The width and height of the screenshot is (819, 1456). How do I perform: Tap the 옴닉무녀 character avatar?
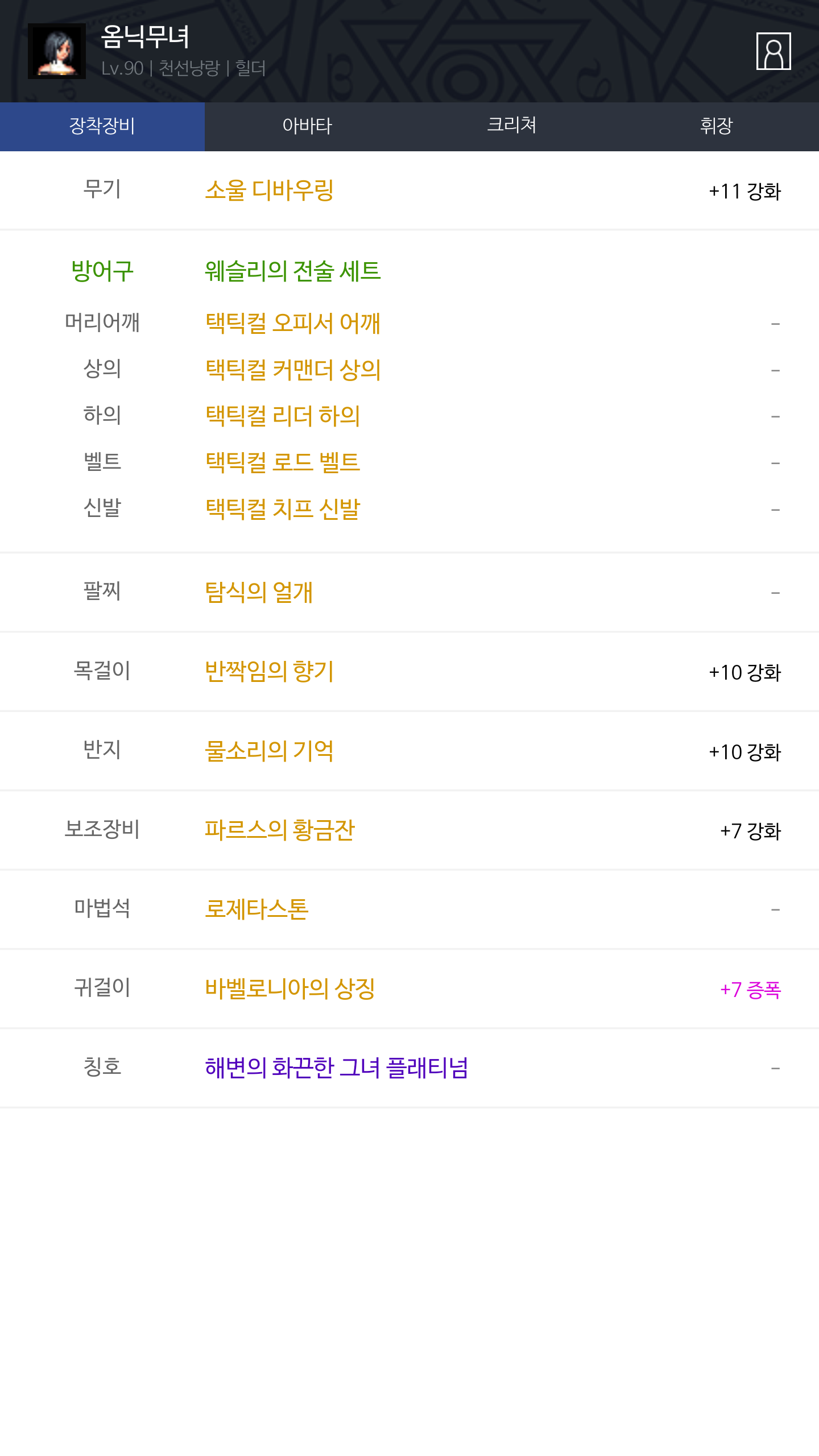[57, 51]
